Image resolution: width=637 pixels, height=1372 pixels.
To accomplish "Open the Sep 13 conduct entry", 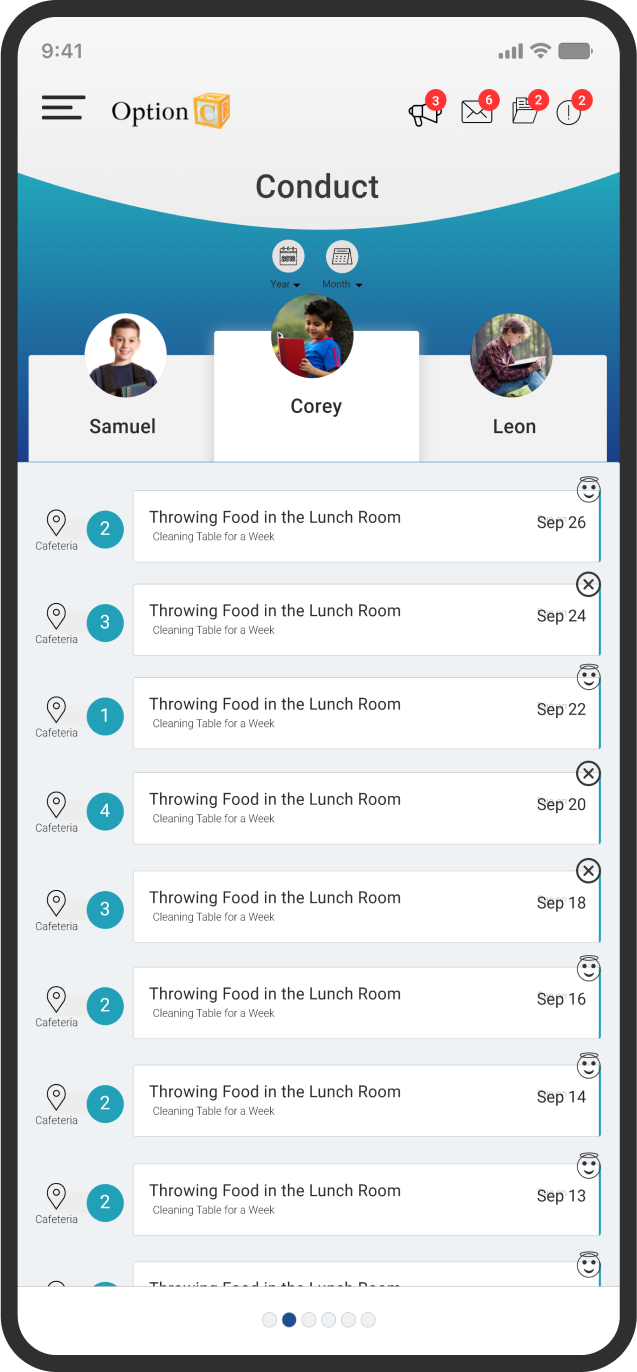I will click(x=367, y=1199).
